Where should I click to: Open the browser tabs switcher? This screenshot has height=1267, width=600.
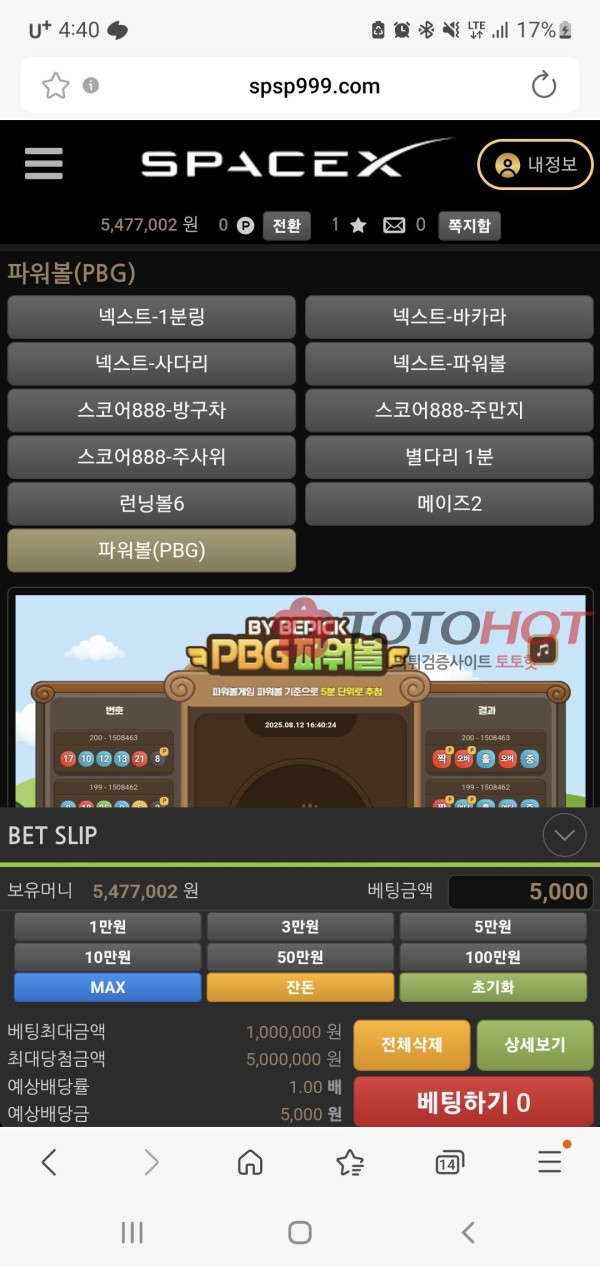coord(449,1162)
